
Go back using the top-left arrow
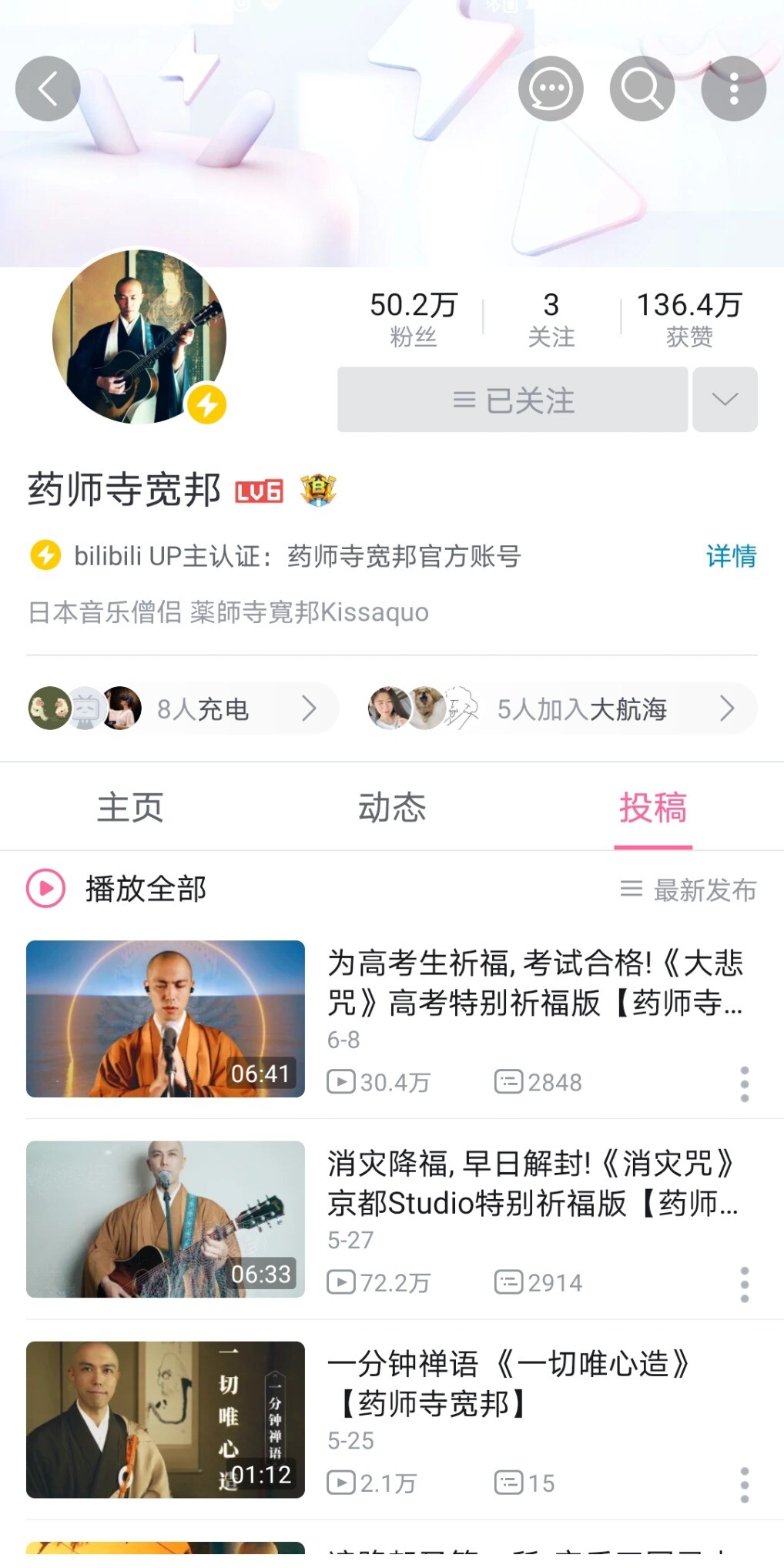(x=48, y=89)
